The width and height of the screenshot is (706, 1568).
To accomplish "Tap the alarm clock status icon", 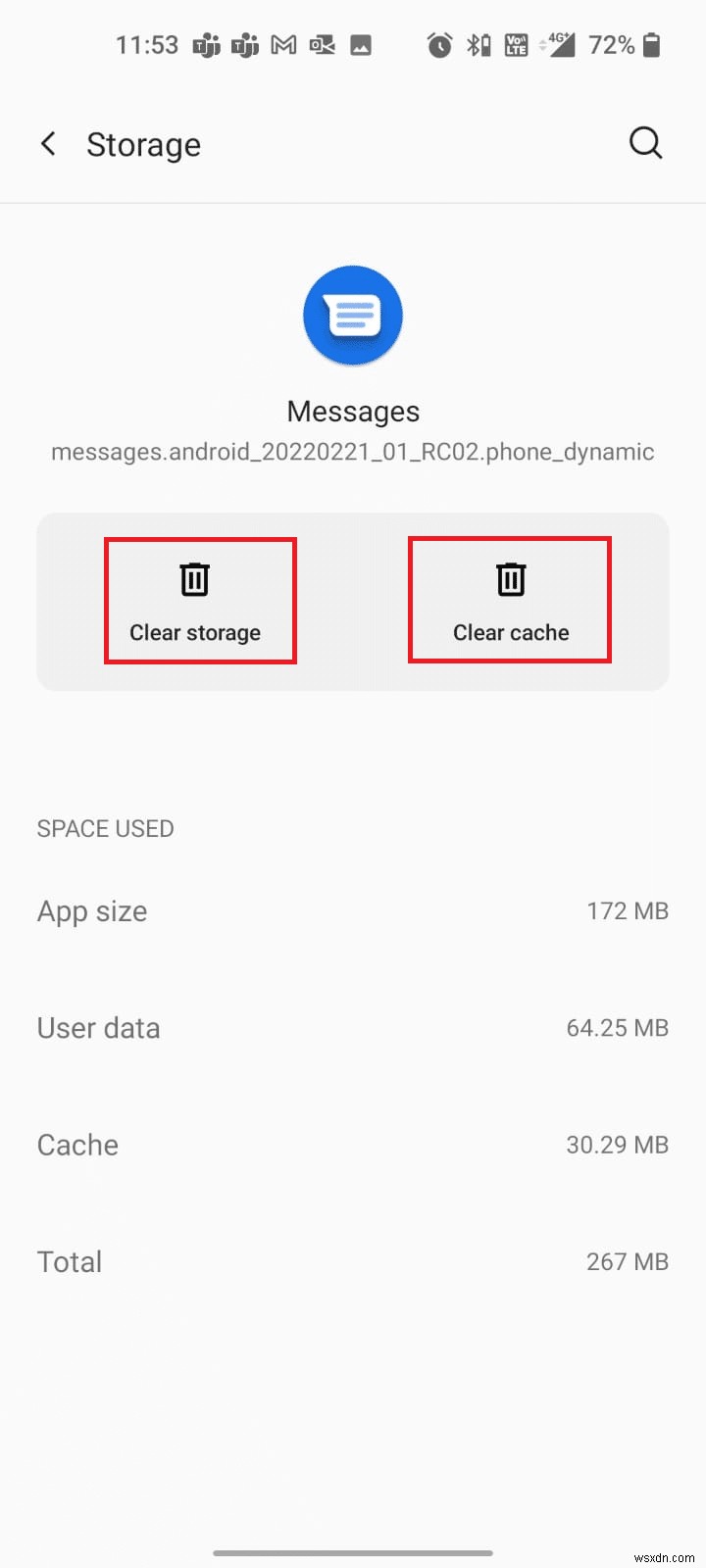I will click(438, 44).
